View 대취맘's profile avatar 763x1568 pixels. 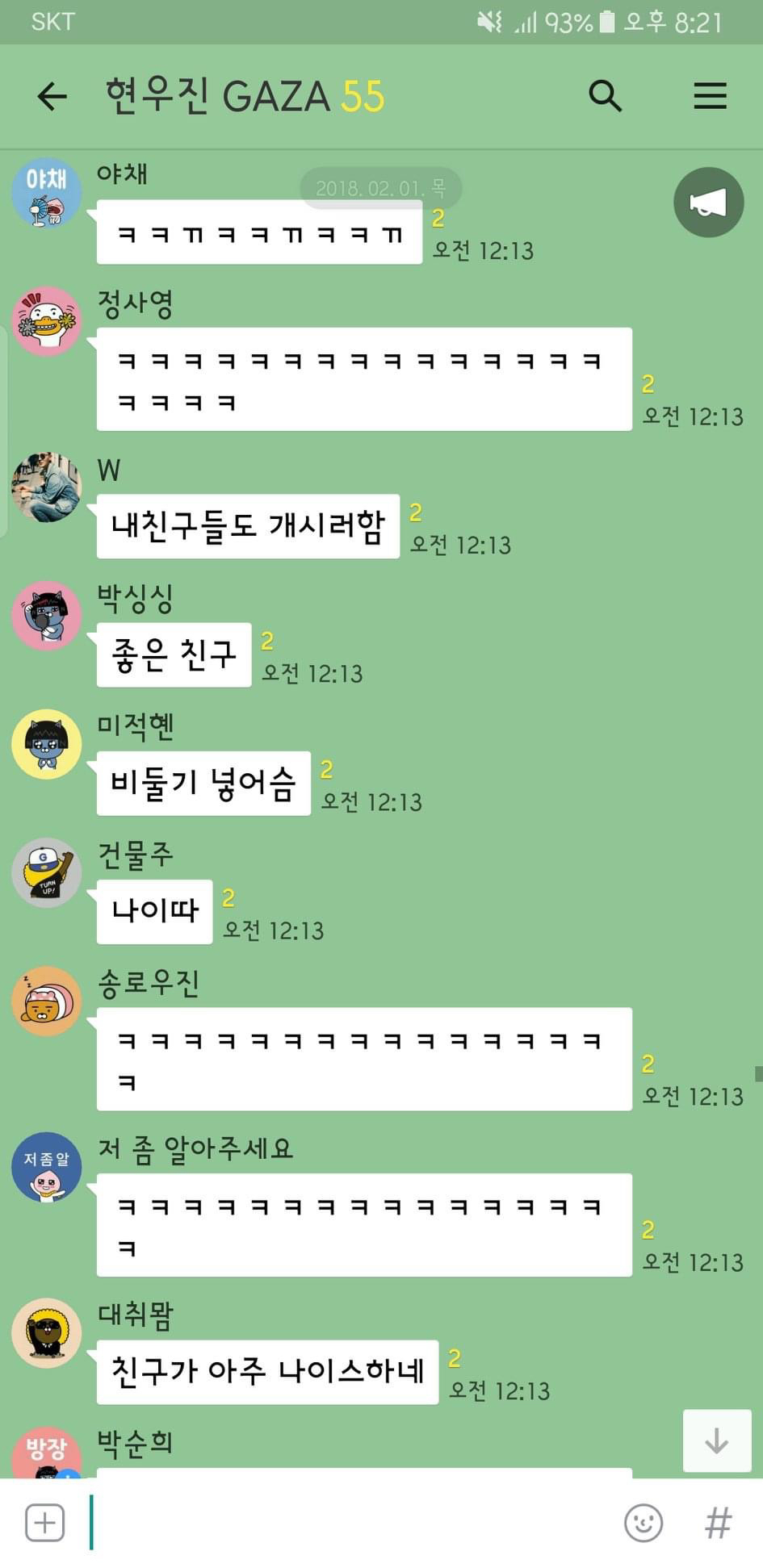46,1333
